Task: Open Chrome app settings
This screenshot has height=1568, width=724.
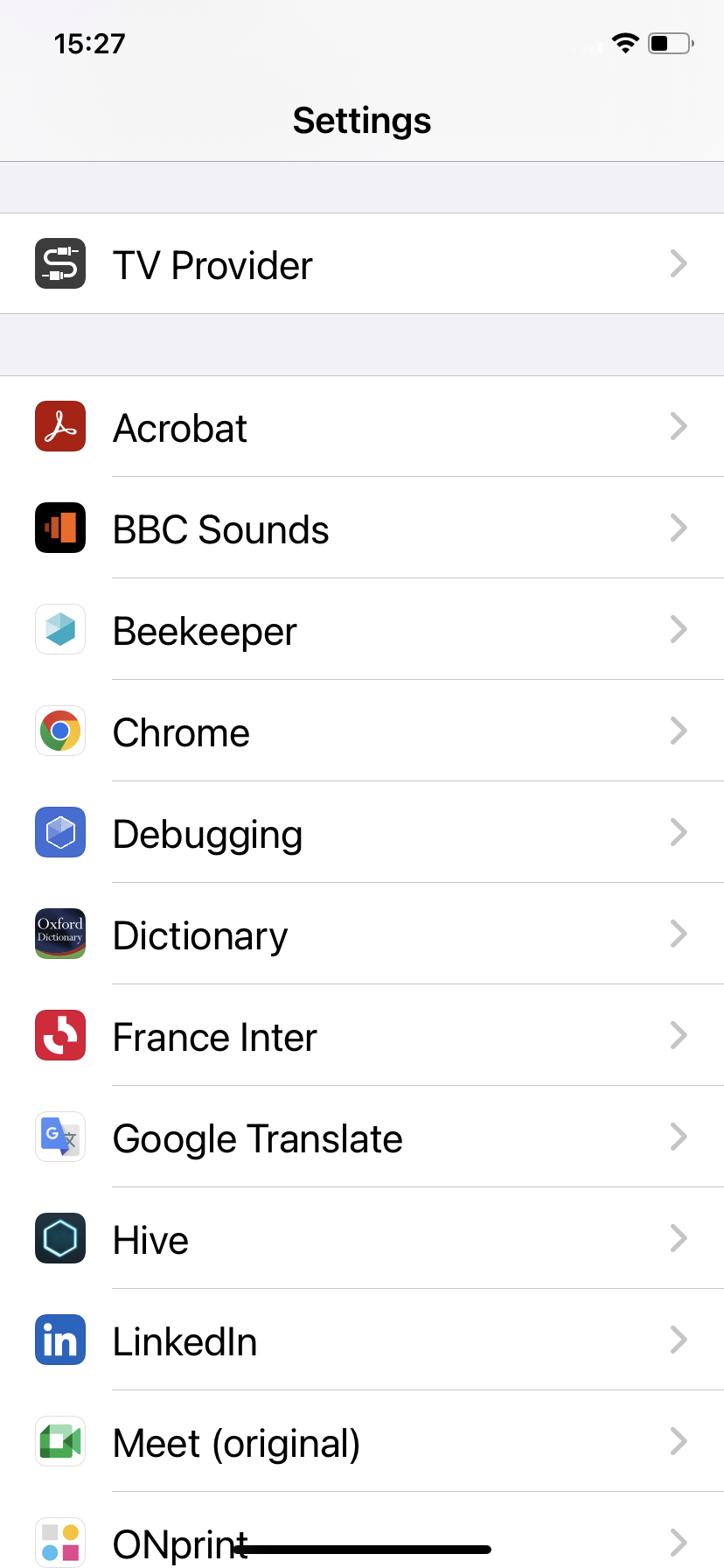Action: (362, 731)
